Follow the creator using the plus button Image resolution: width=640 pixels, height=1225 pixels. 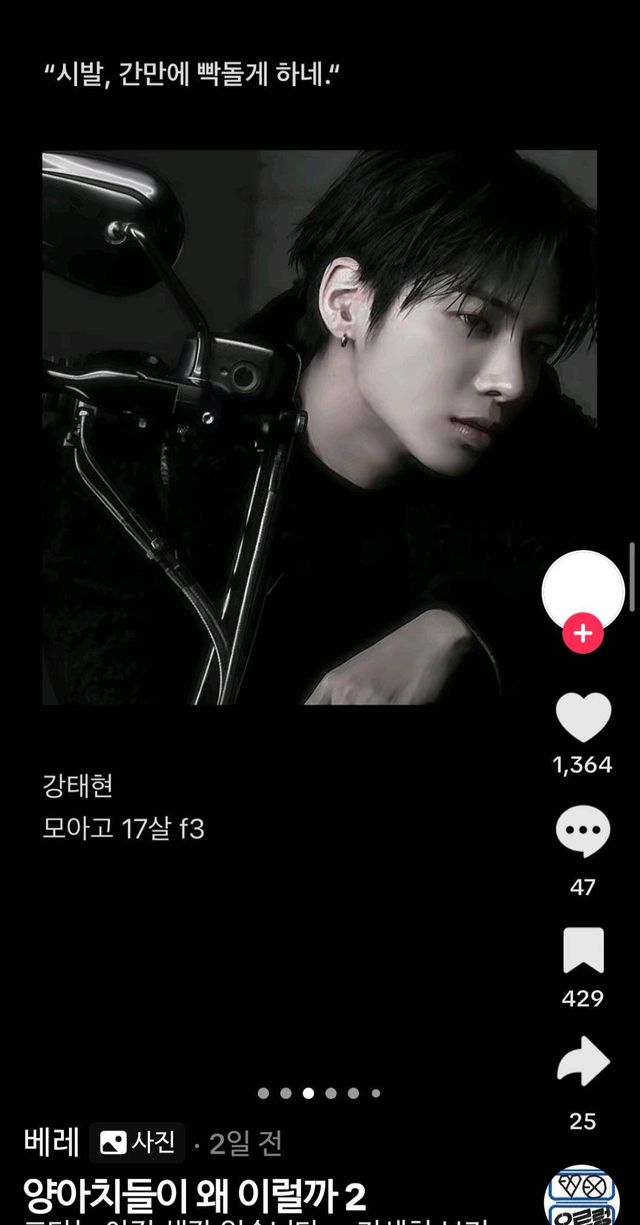[x=583, y=633]
